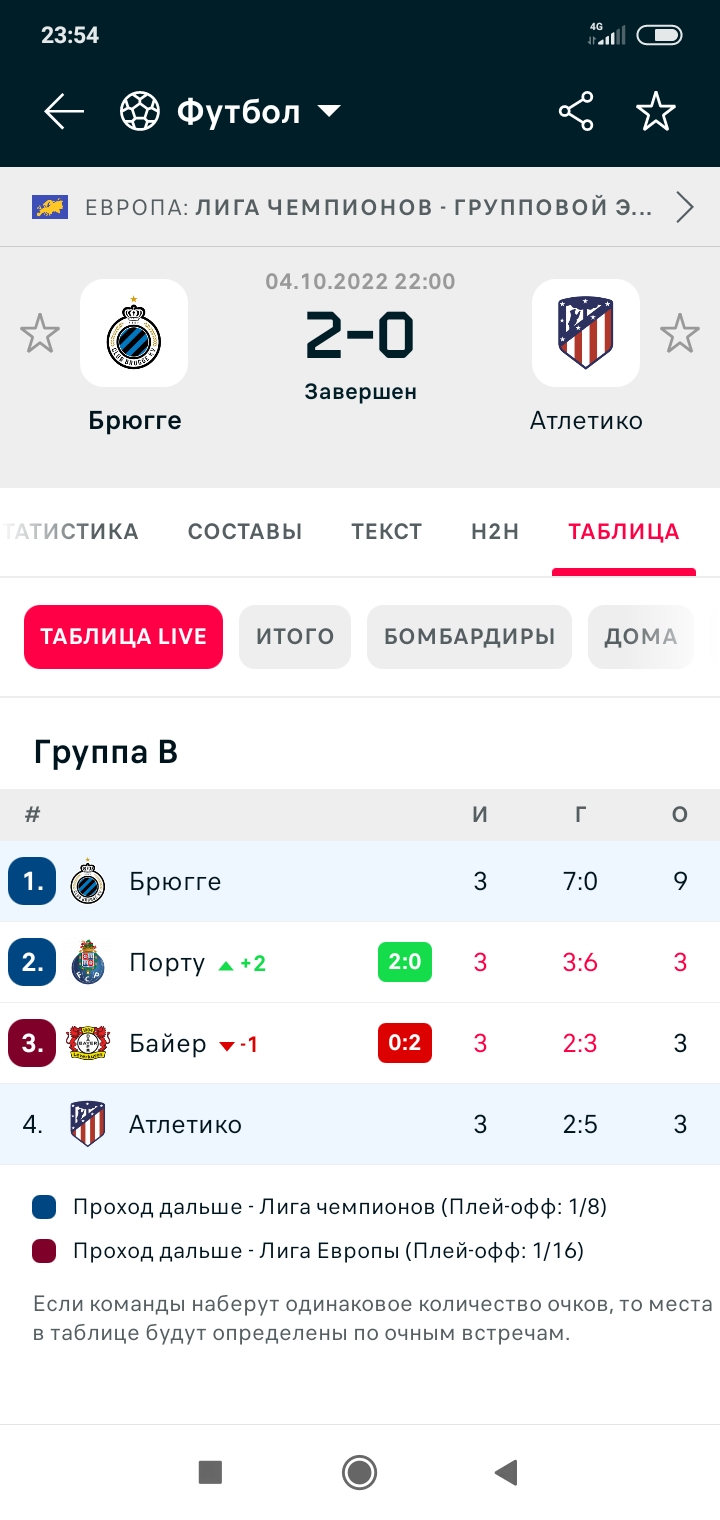Open the Лига Чемпионов league page

(360, 208)
